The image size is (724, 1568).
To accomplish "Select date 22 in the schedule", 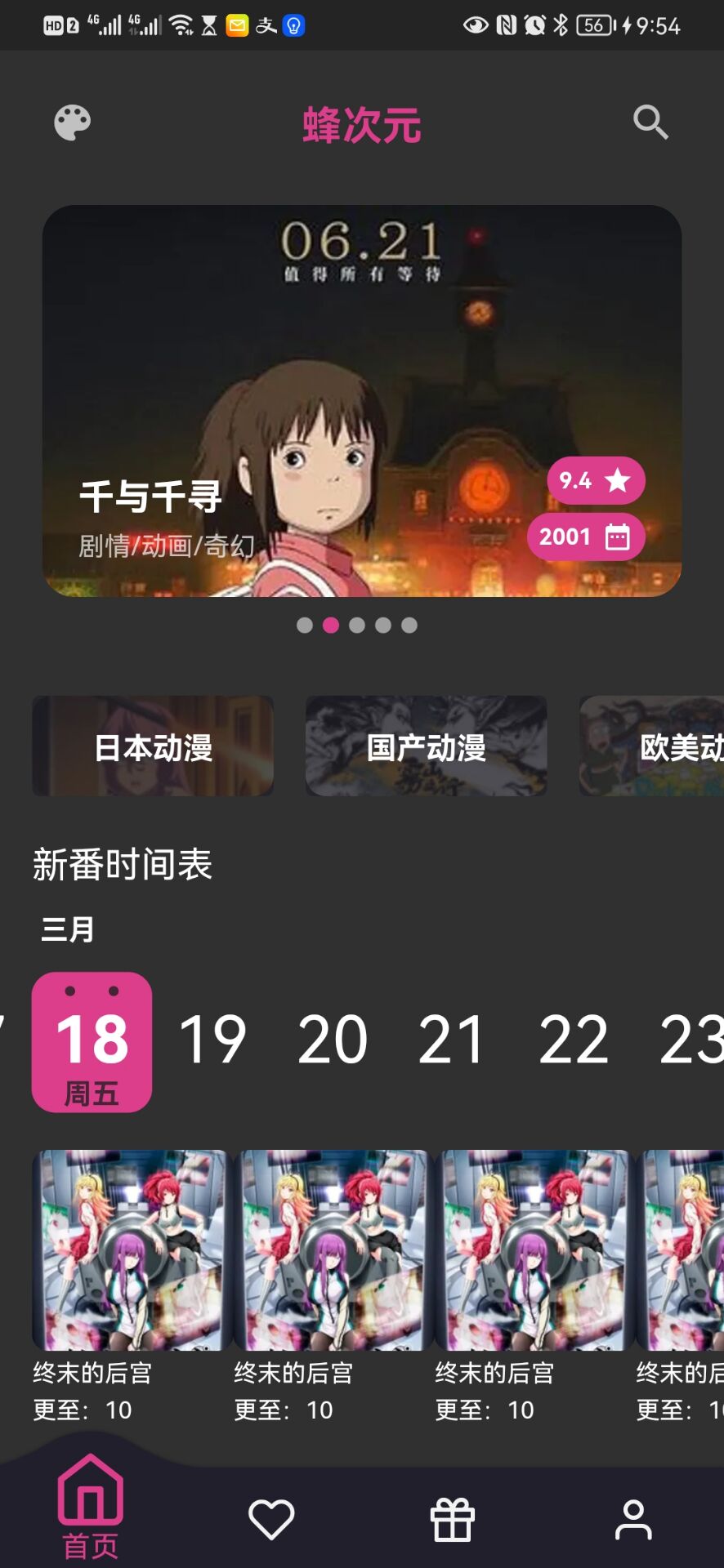I will click(x=573, y=1040).
